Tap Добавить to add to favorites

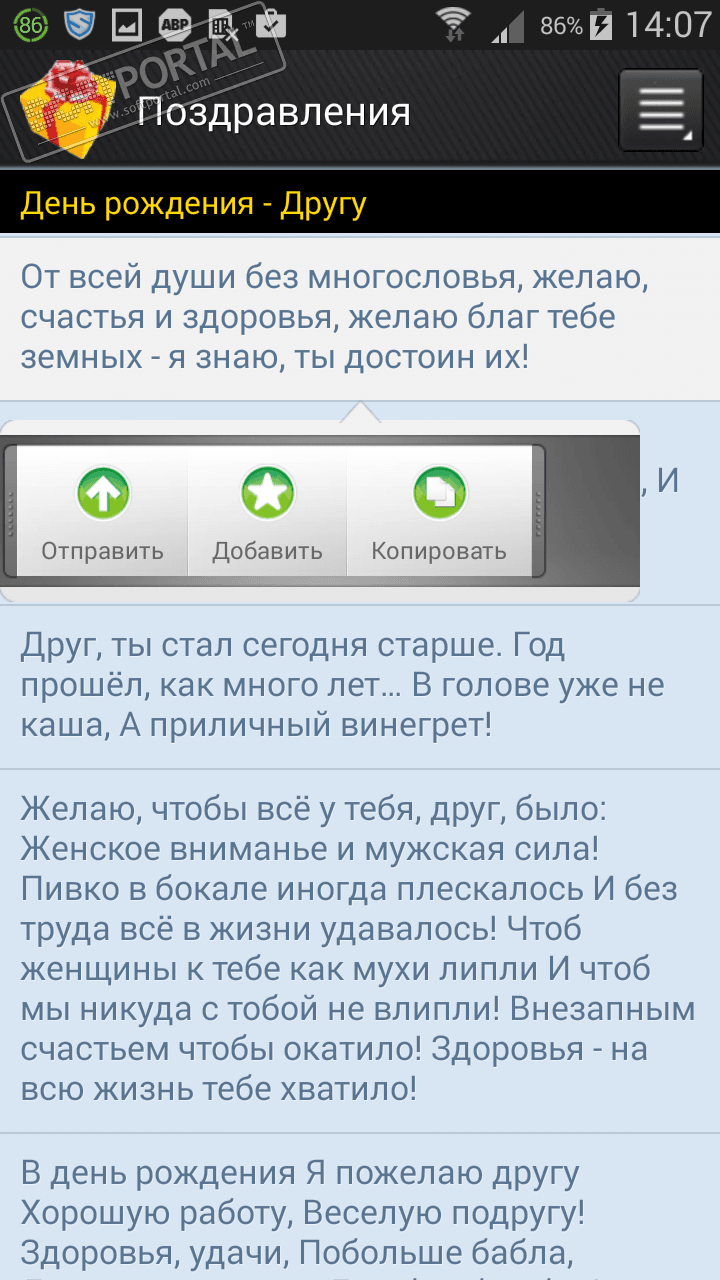pos(267,512)
